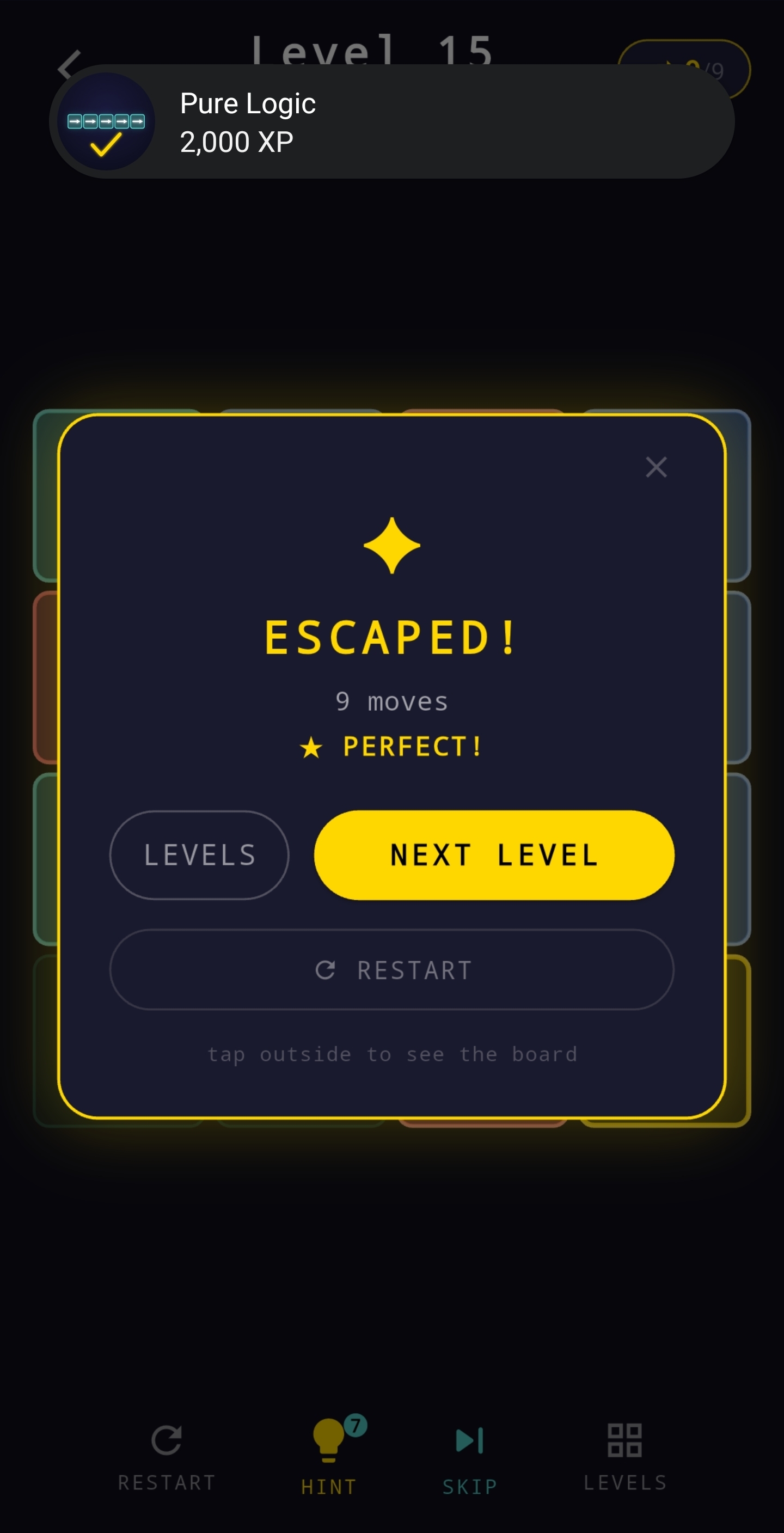Open Levels from the dialog
The width and height of the screenshot is (784, 1533).
coord(199,854)
